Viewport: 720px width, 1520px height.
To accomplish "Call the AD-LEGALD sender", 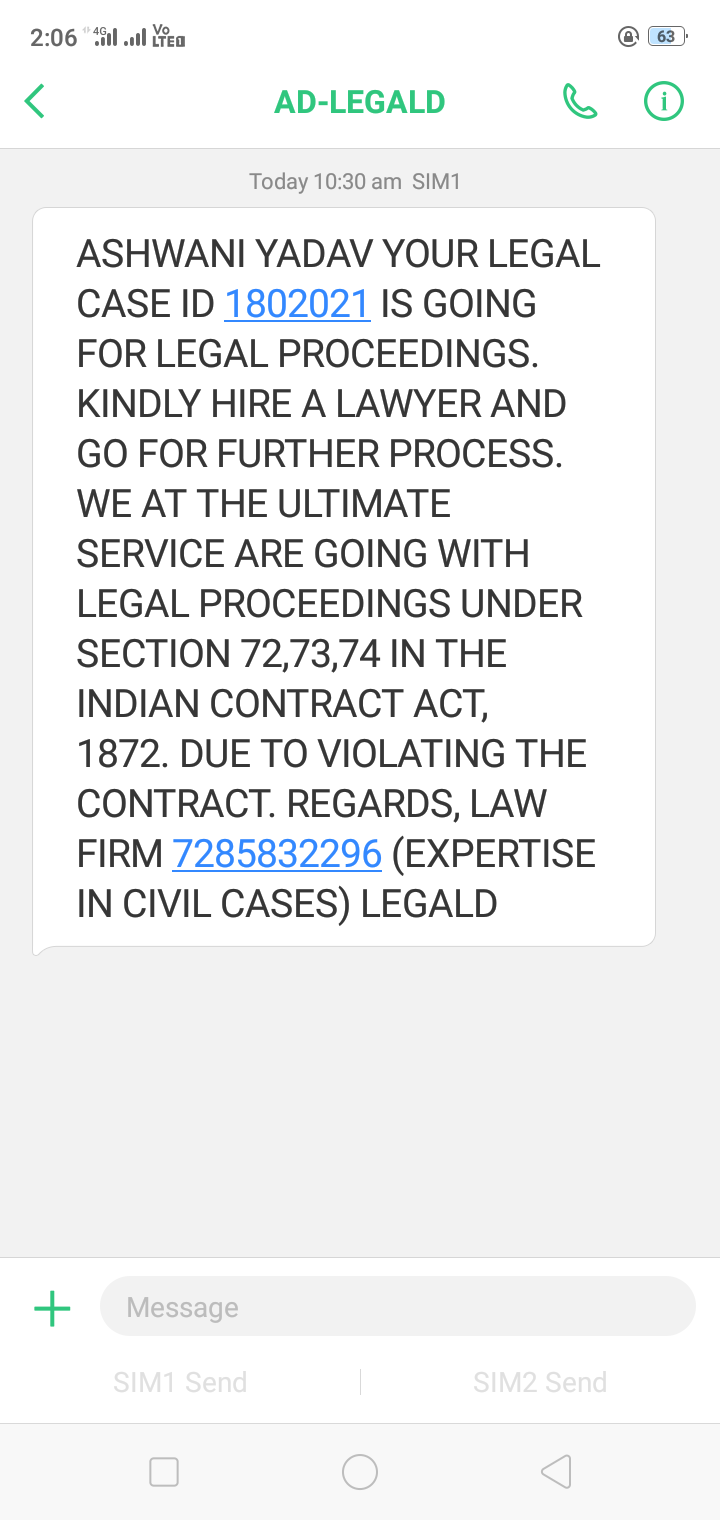I will tap(580, 101).
